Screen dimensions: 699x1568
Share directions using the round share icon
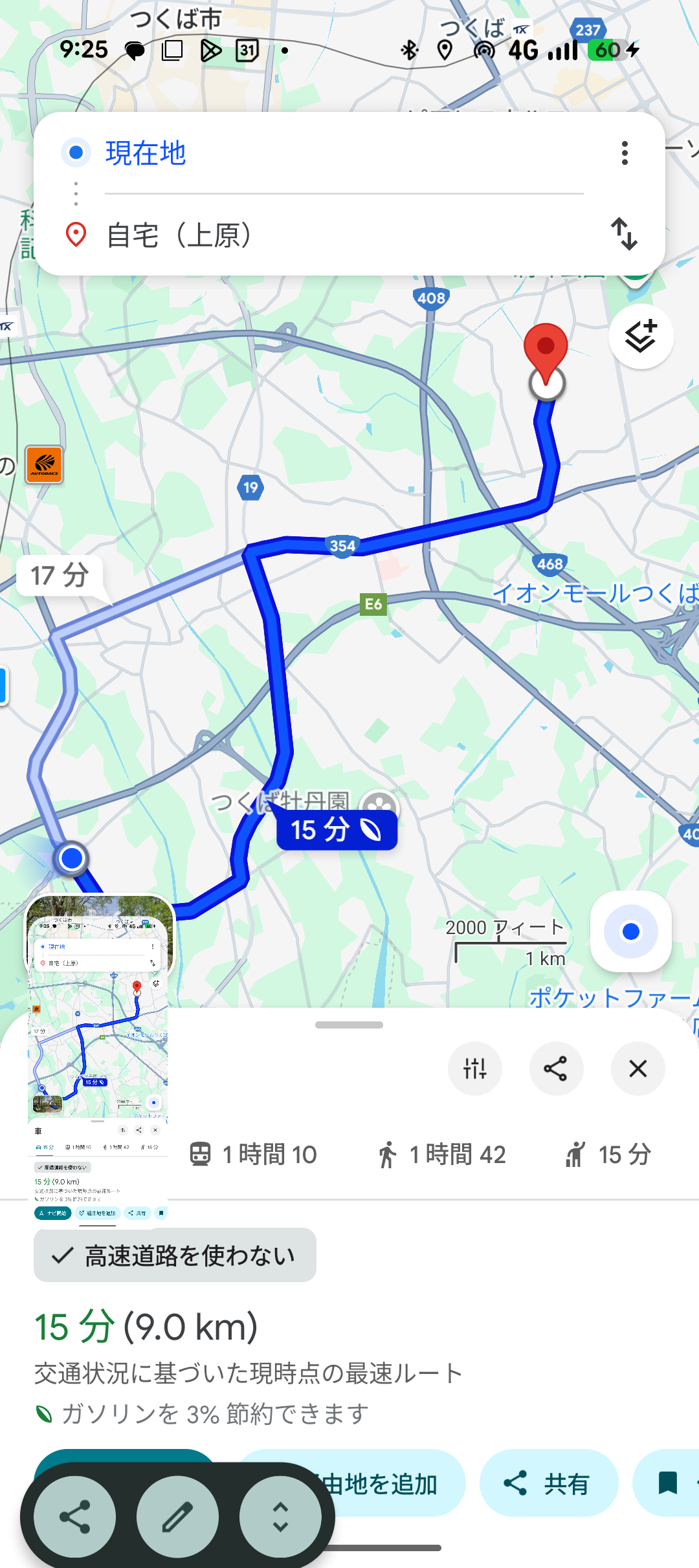point(556,1069)
